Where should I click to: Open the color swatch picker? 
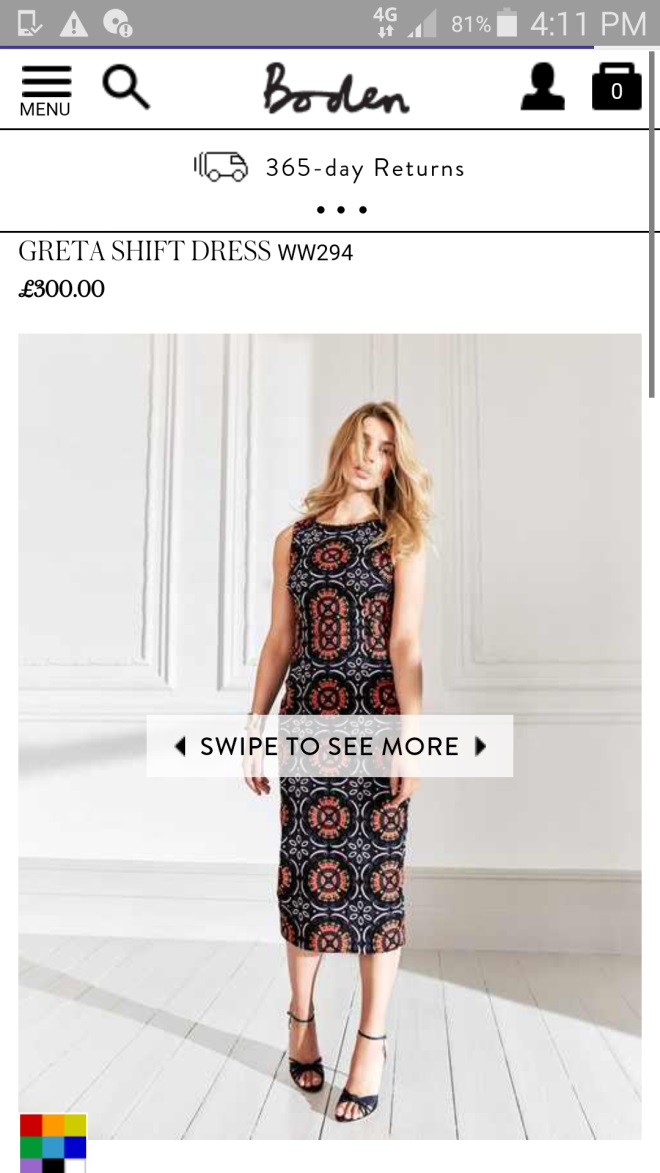[53, 1142]
